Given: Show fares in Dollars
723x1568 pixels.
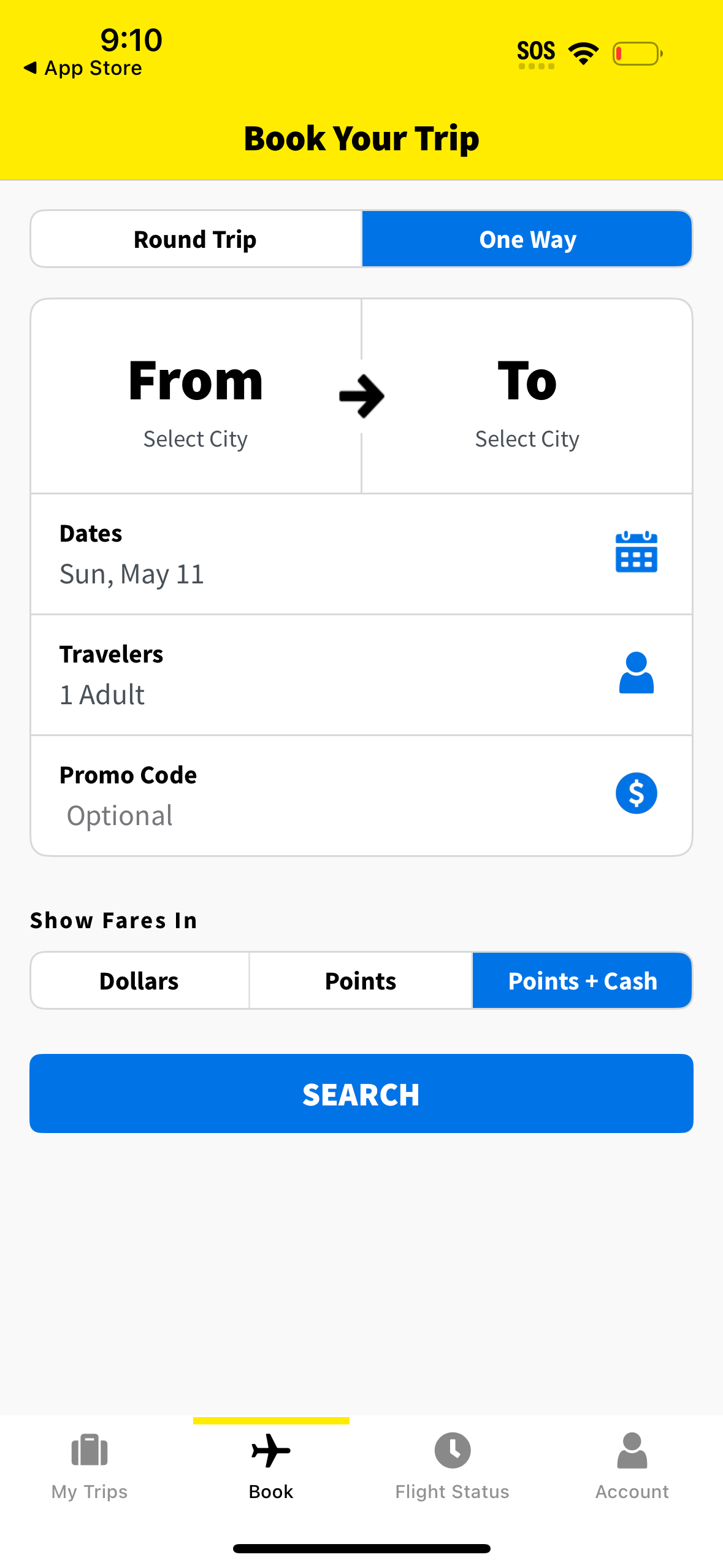Looking at the screenshot, I should [139, 980].
